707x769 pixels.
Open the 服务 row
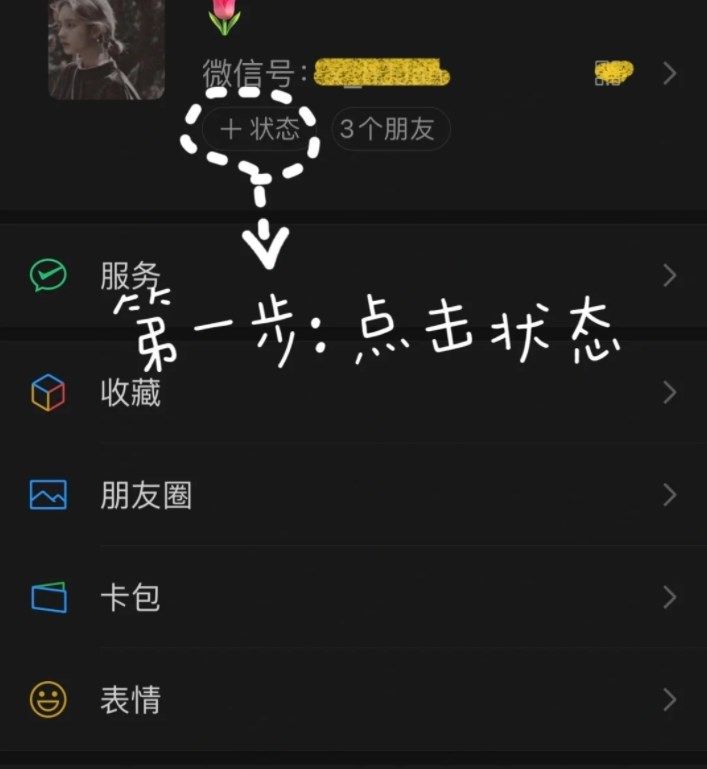[x=353, y=276]
